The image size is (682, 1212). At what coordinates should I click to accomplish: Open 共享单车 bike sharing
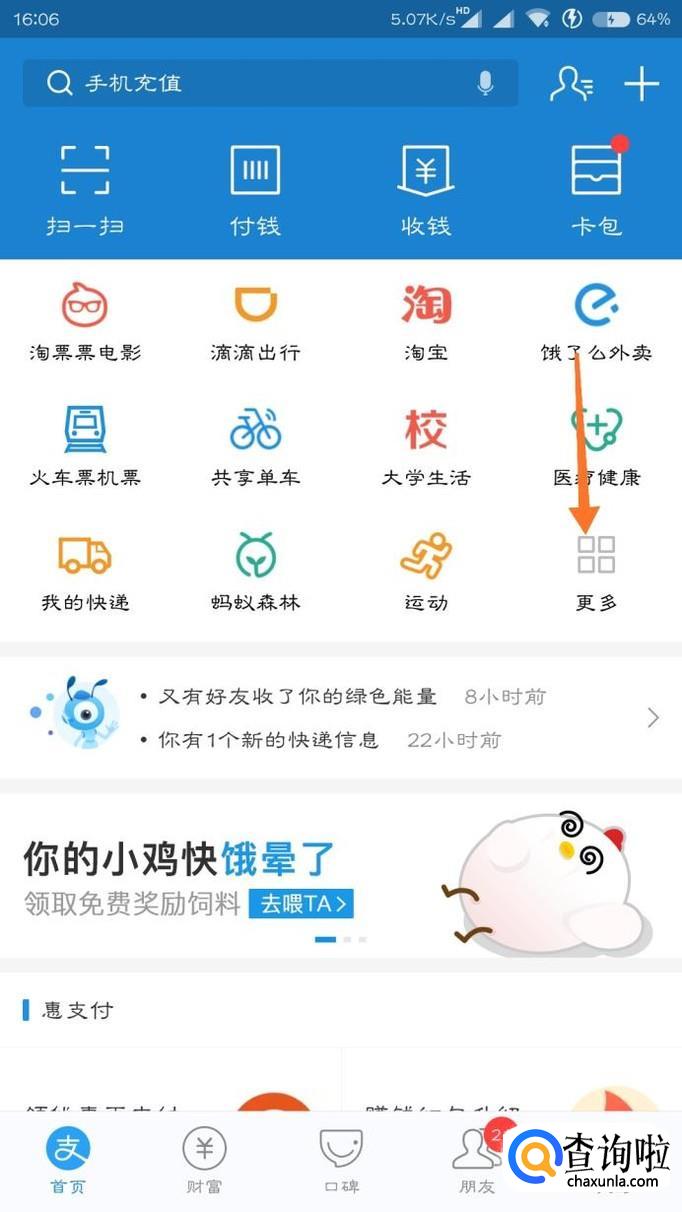pyautogui.click(x=255, y=445)
